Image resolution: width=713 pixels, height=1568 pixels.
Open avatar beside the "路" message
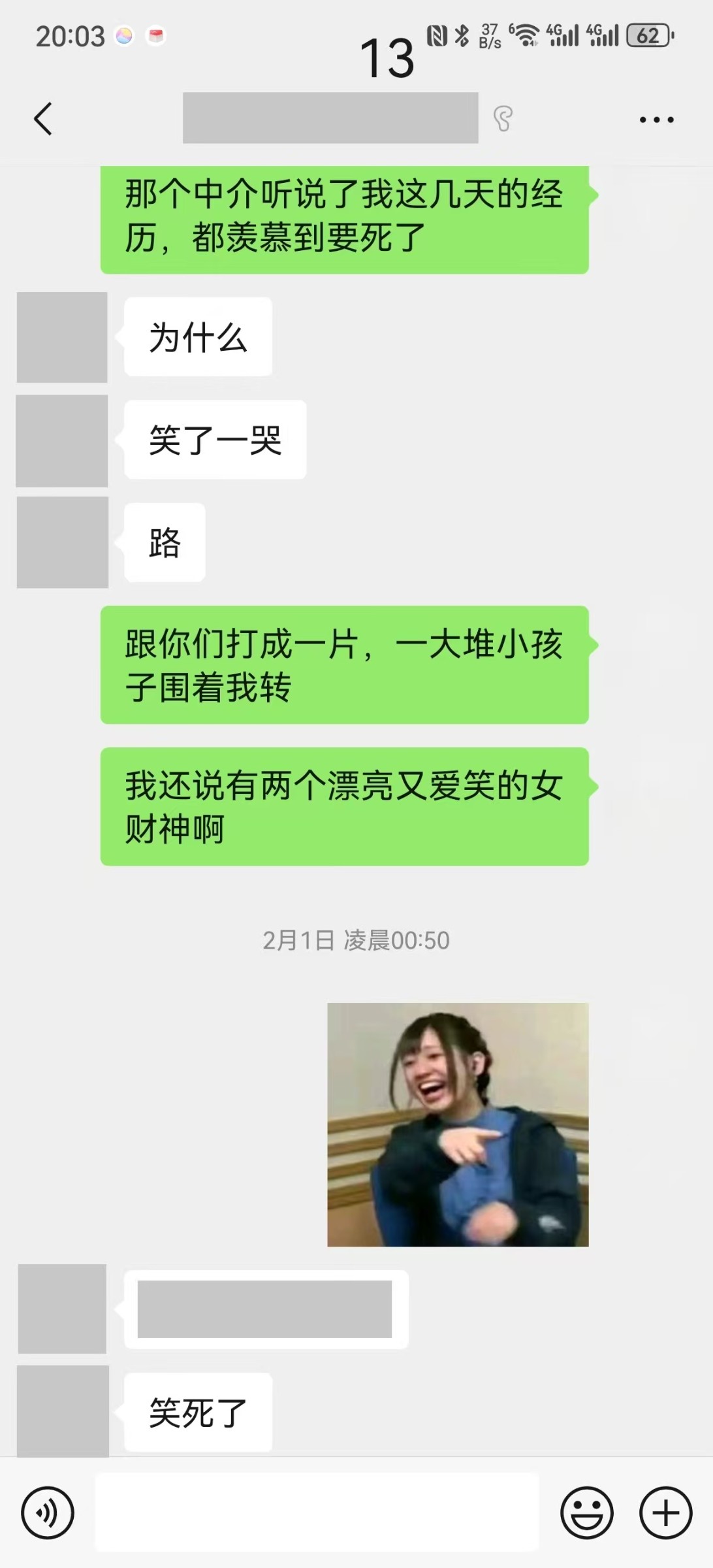tap(63, 542)
